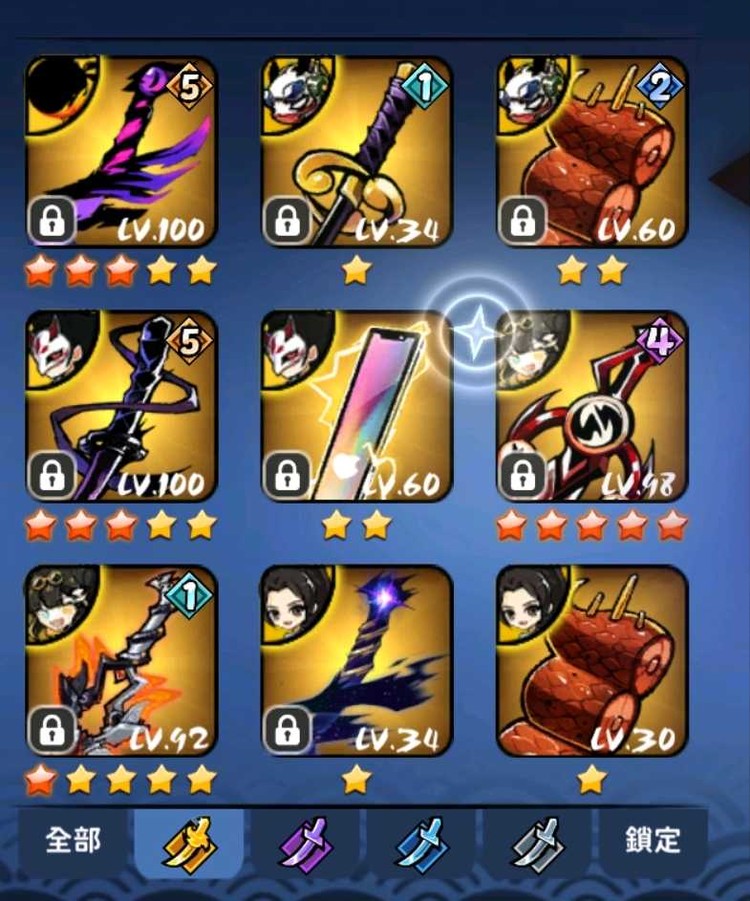Select the meat roll weapon LV.60
Screen dimensions: 750x901
pyautogui.click(x=592, y=152)
